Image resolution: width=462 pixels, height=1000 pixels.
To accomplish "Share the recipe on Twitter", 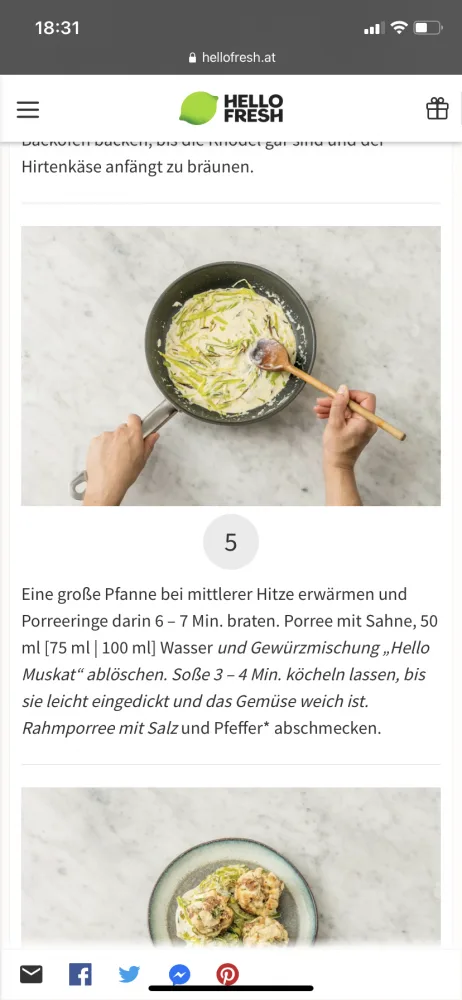I will [x=129, y=974].
